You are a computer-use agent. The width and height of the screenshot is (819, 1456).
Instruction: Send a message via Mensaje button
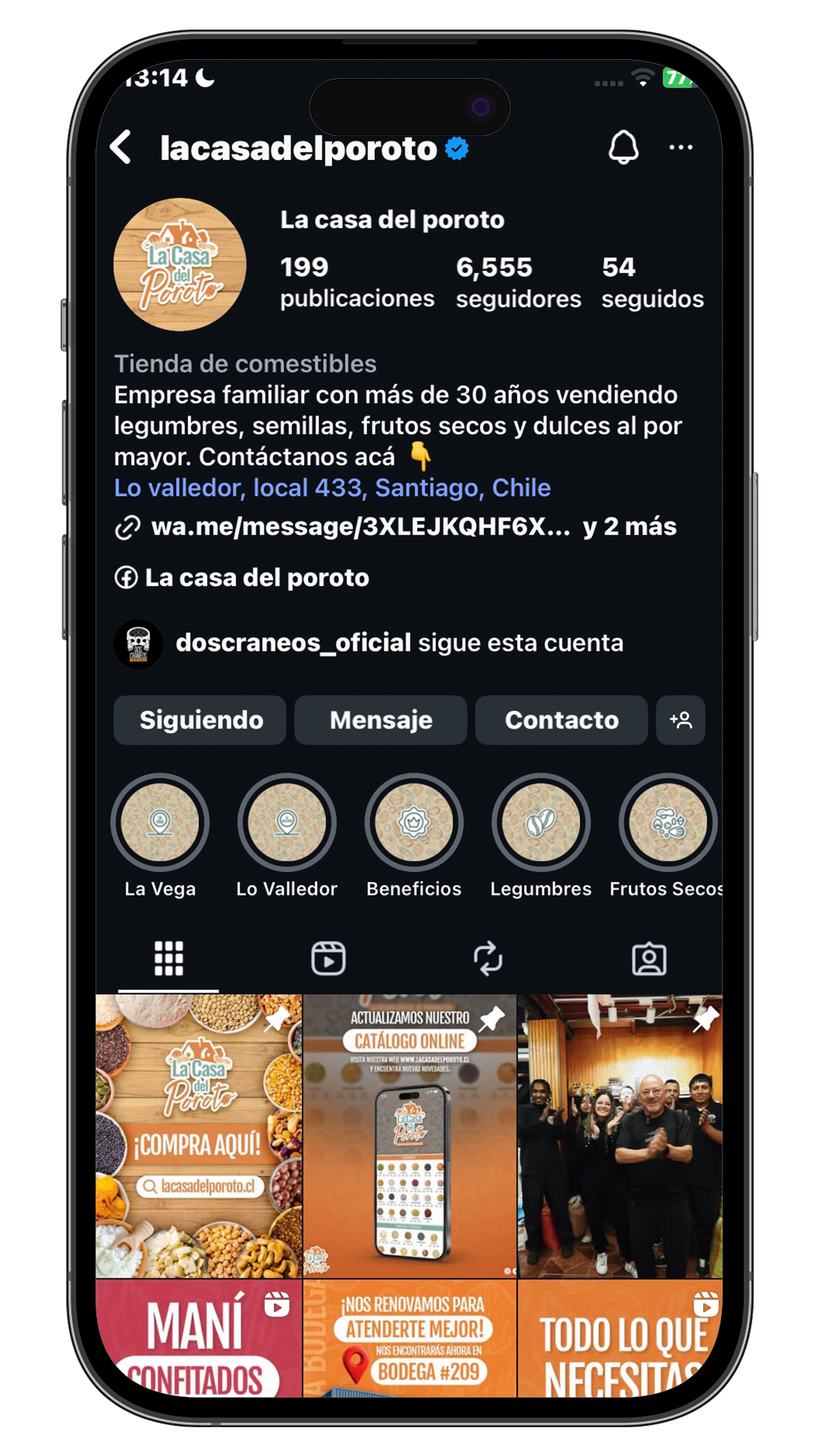coord(381,720)
